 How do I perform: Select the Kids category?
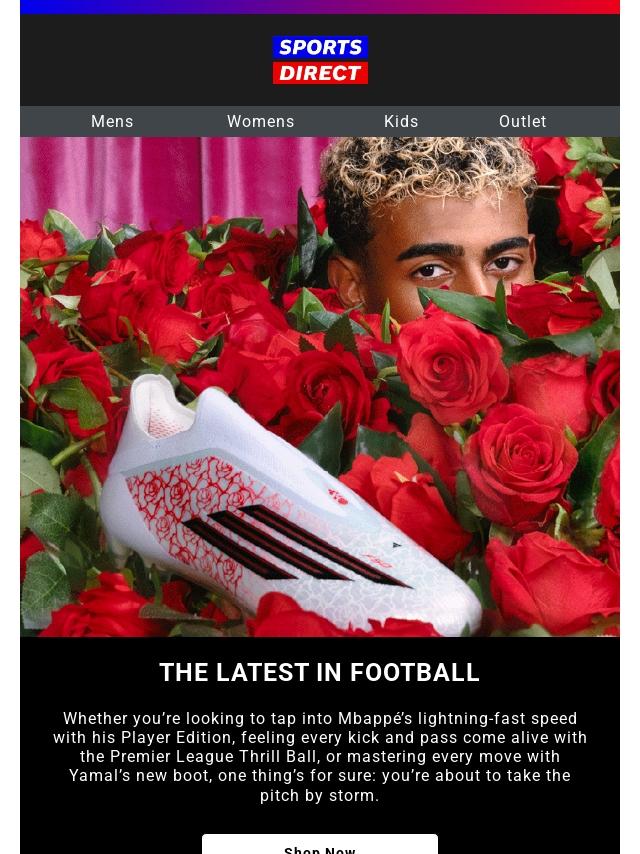point(401,121)
